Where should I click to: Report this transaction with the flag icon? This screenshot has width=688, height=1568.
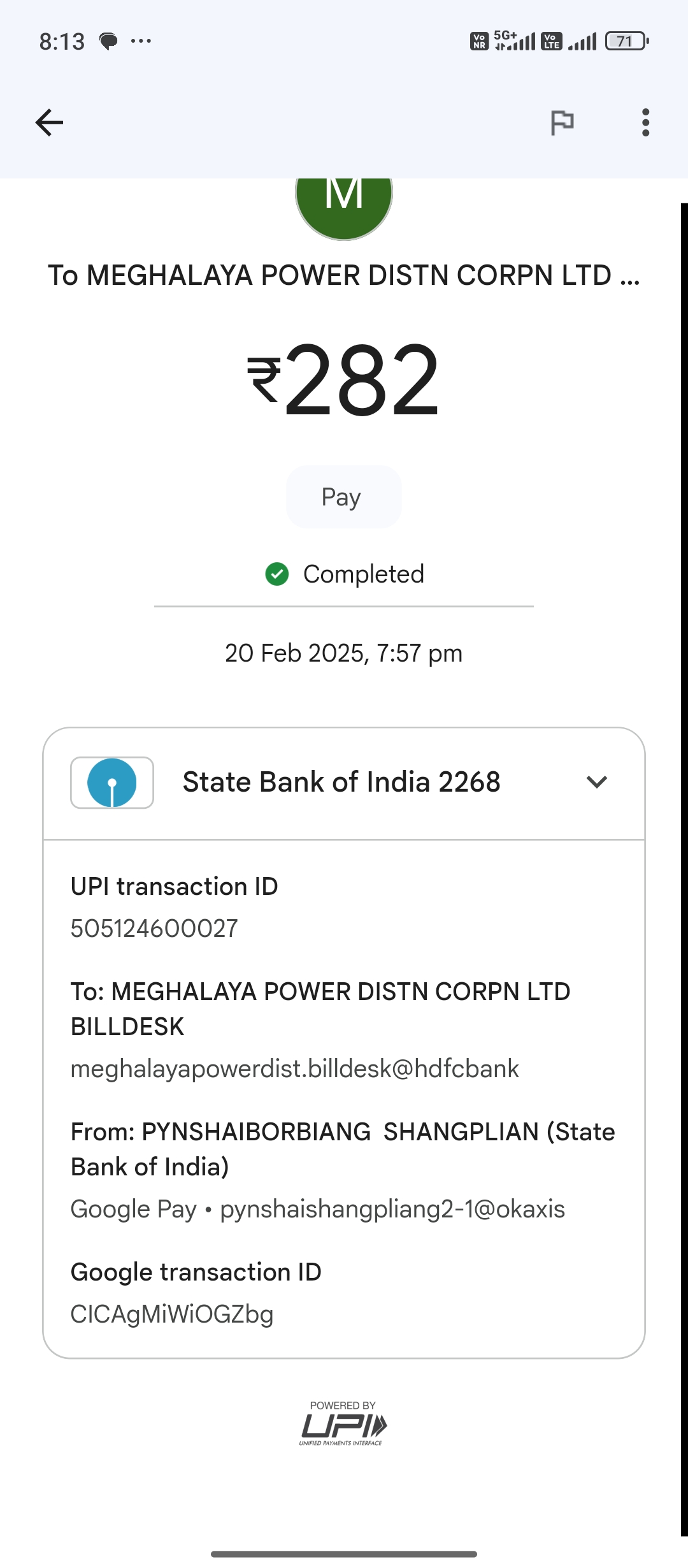coord(562,122)
